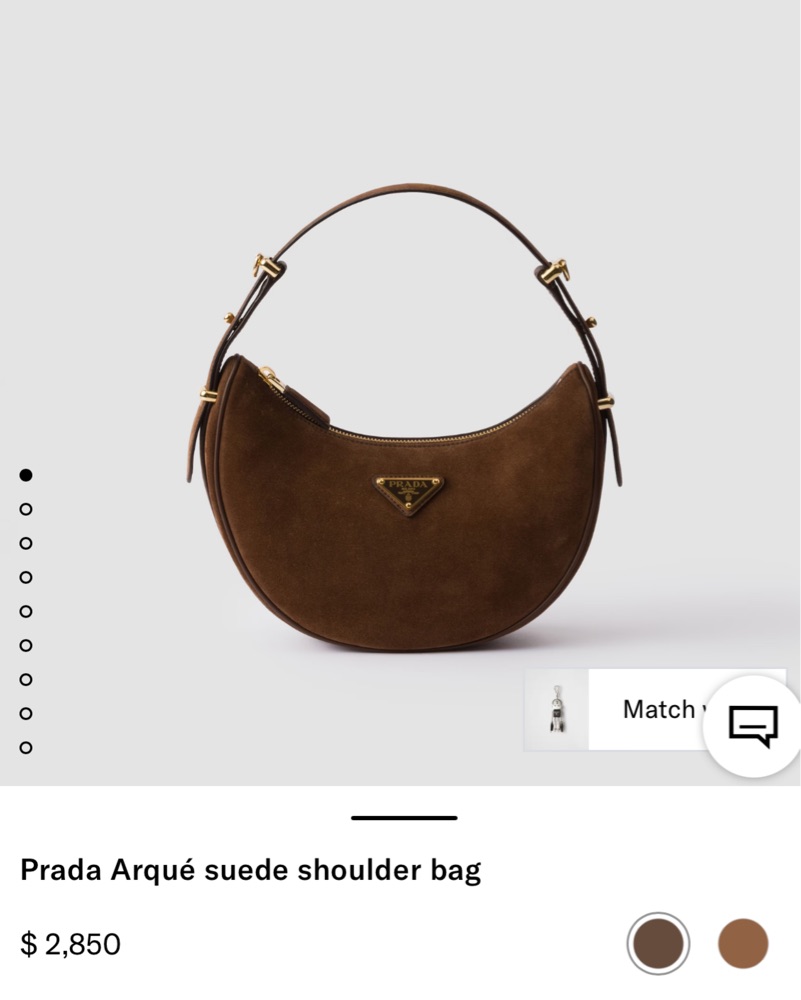The width and height of the screenshot is (801, 1000).
Task: Select the dark brown color swatch
Action: point(658,943)
